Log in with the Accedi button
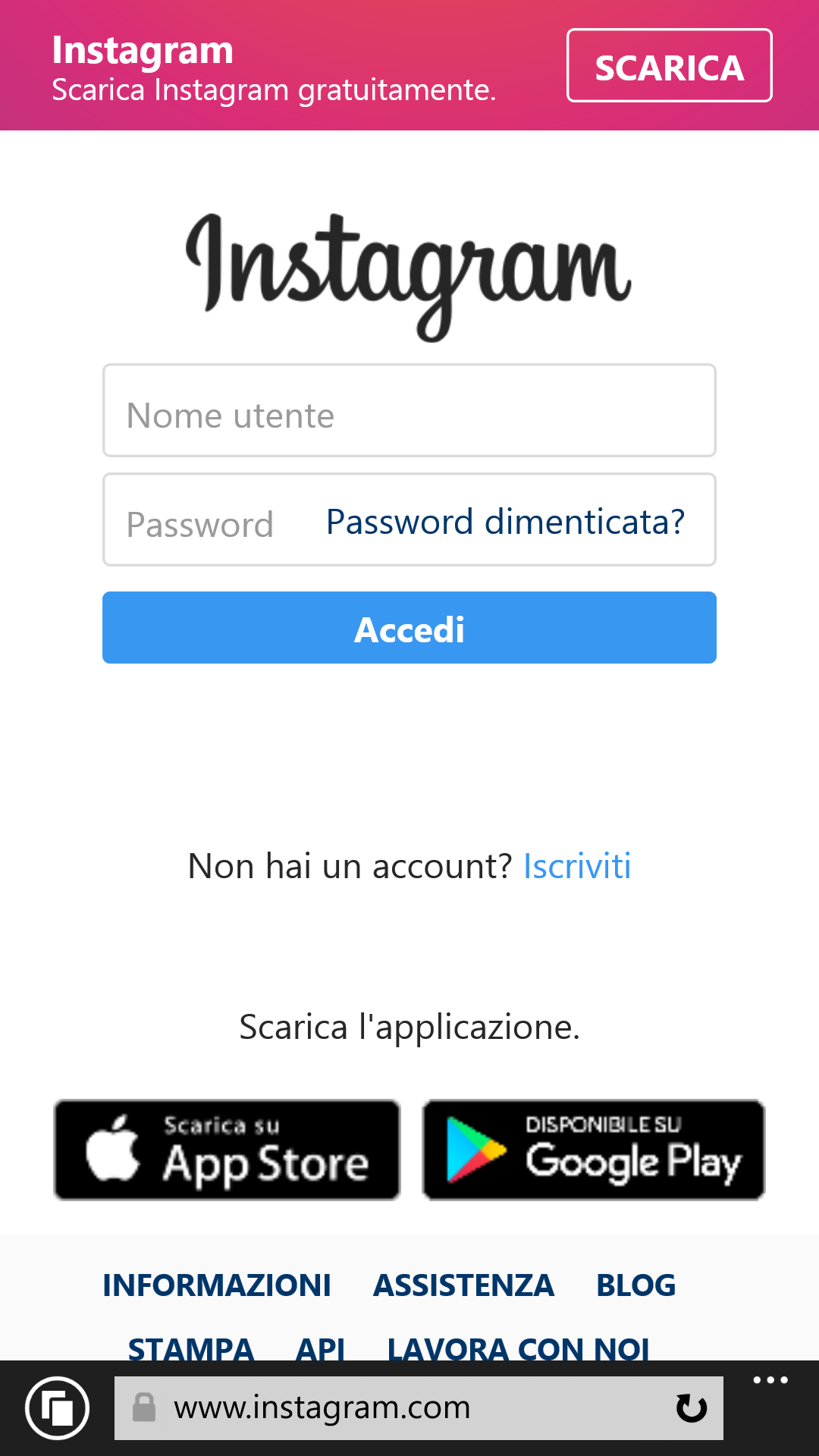The height and width of the screenshot is (1456, 819). [409, 628]
